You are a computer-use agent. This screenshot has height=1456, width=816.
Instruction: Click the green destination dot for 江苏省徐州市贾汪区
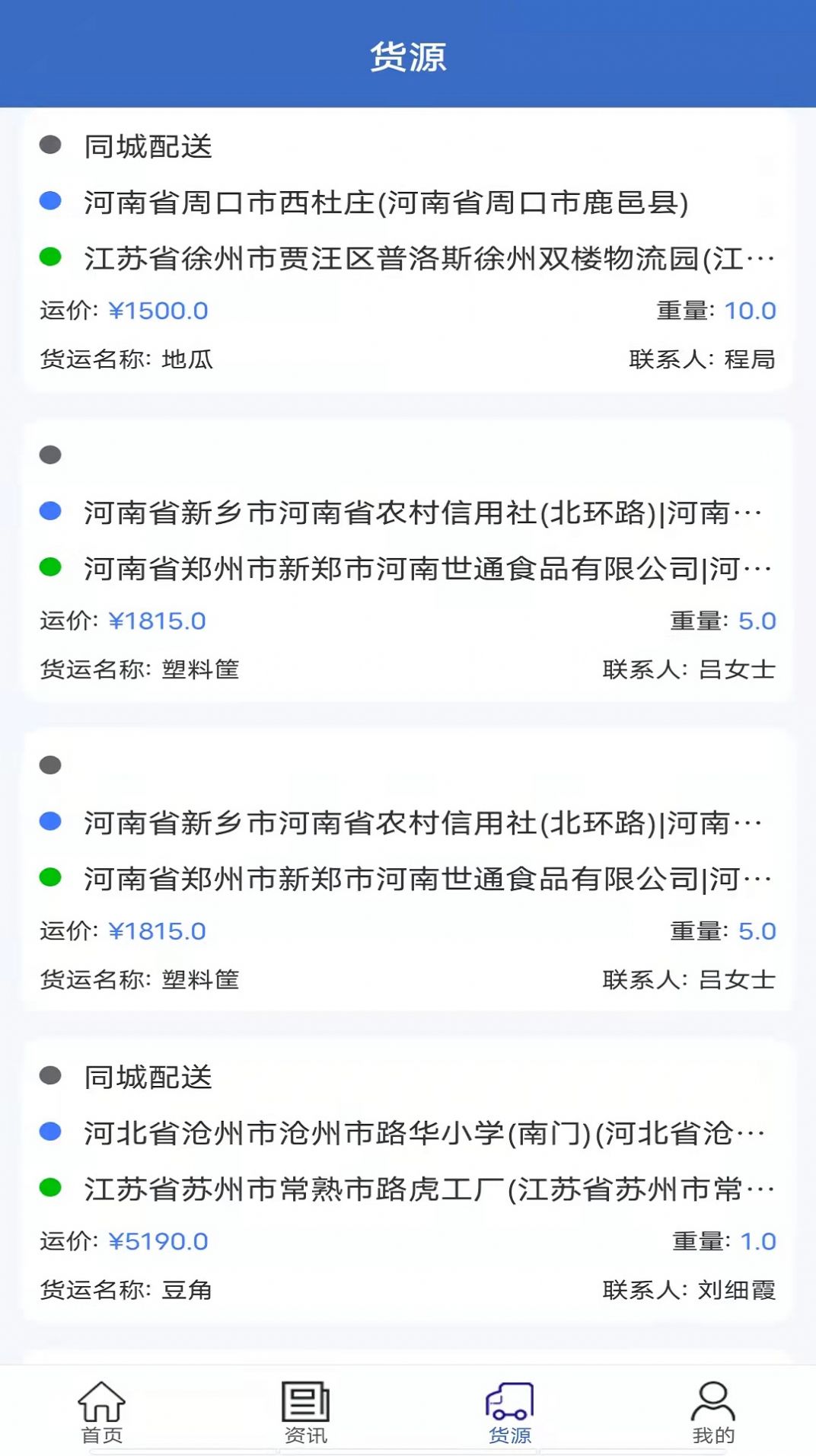[x=51, y=256]
